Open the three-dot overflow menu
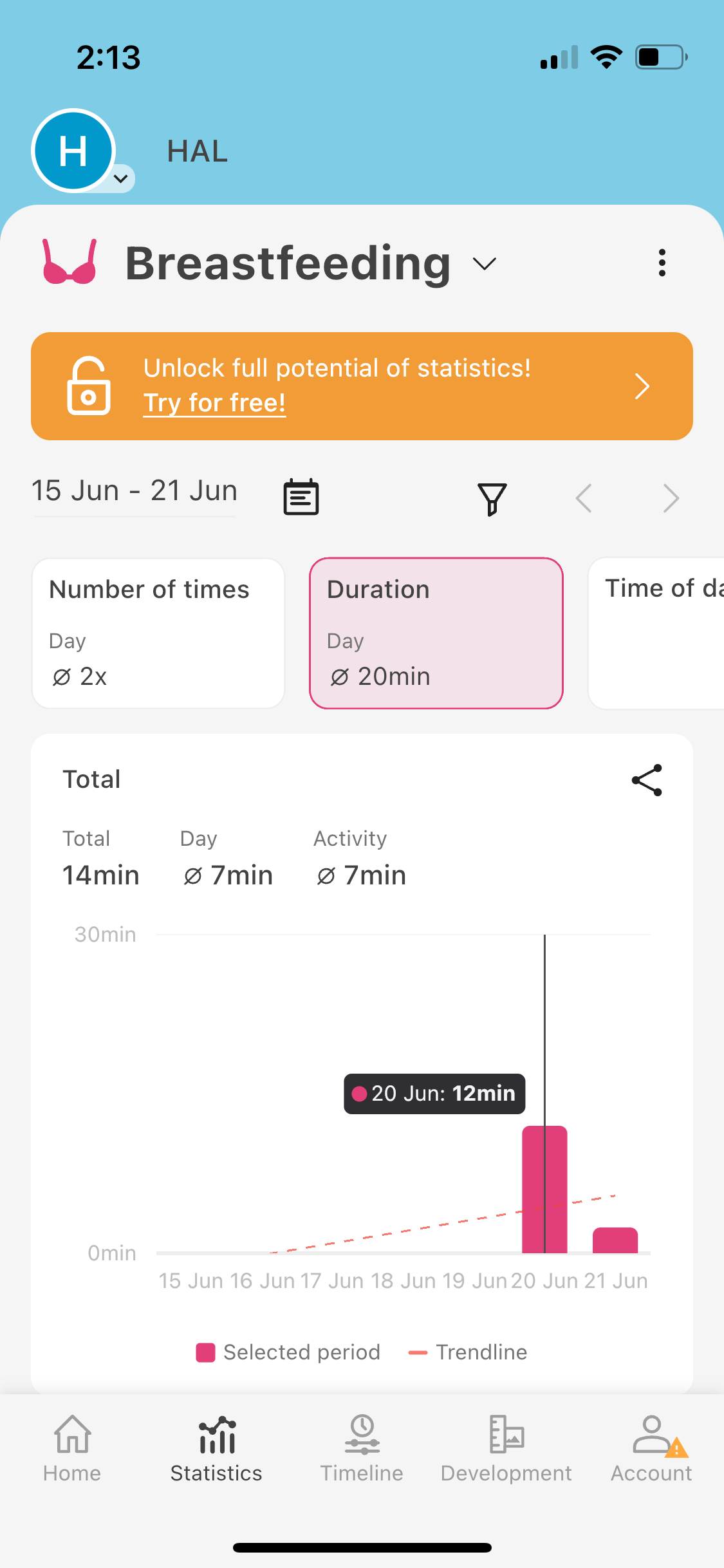 (662, 263)
